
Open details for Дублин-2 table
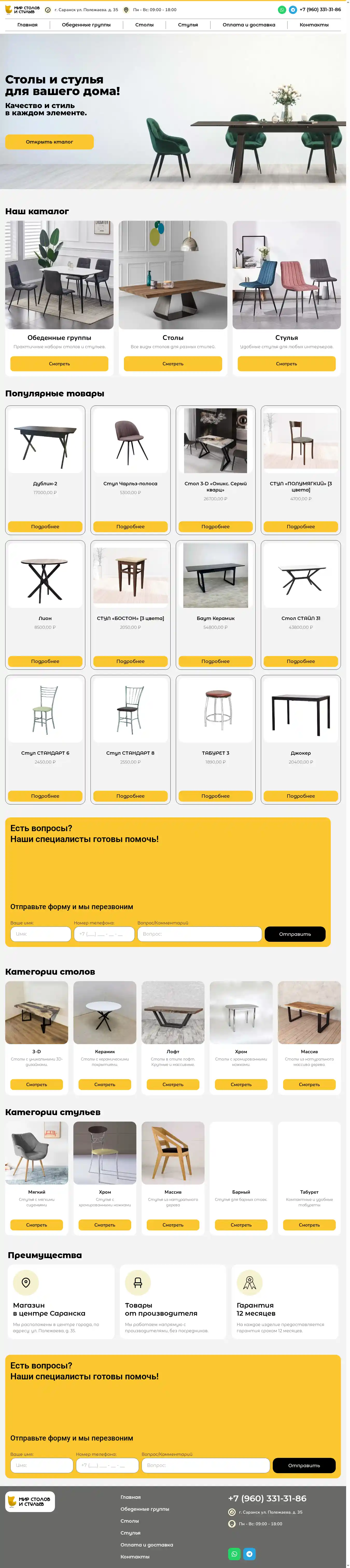click(x=45, y=526)
